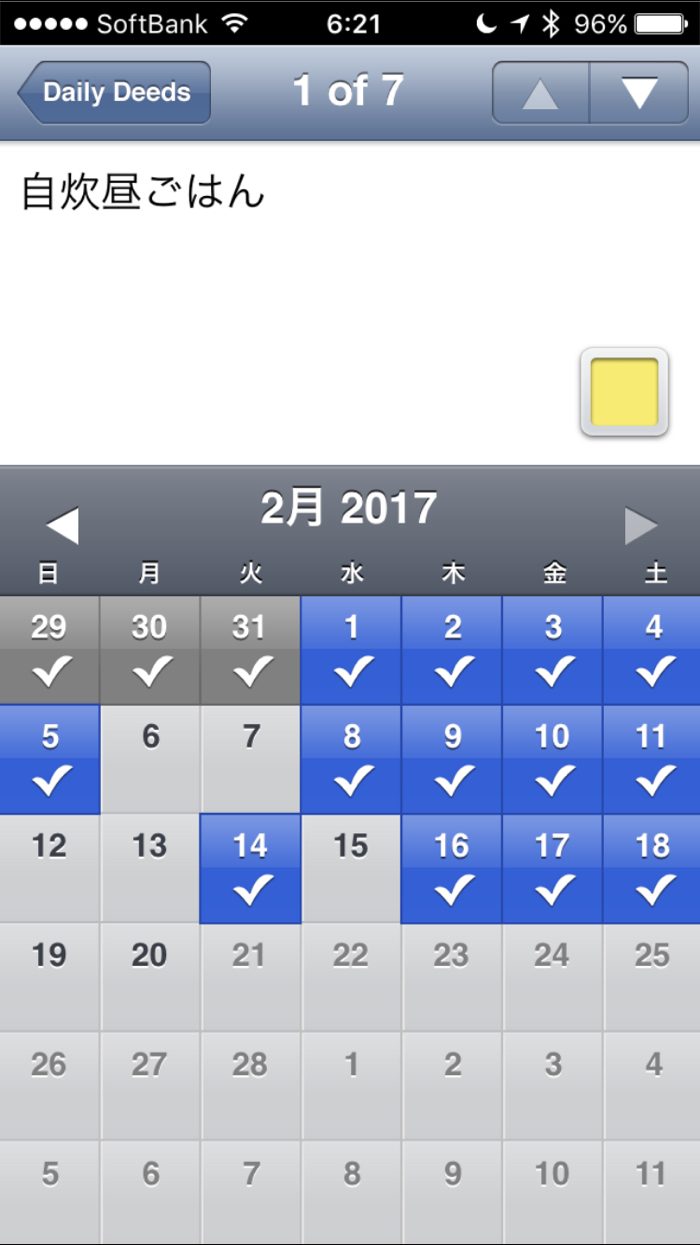Show the next month in calendar

640,524
